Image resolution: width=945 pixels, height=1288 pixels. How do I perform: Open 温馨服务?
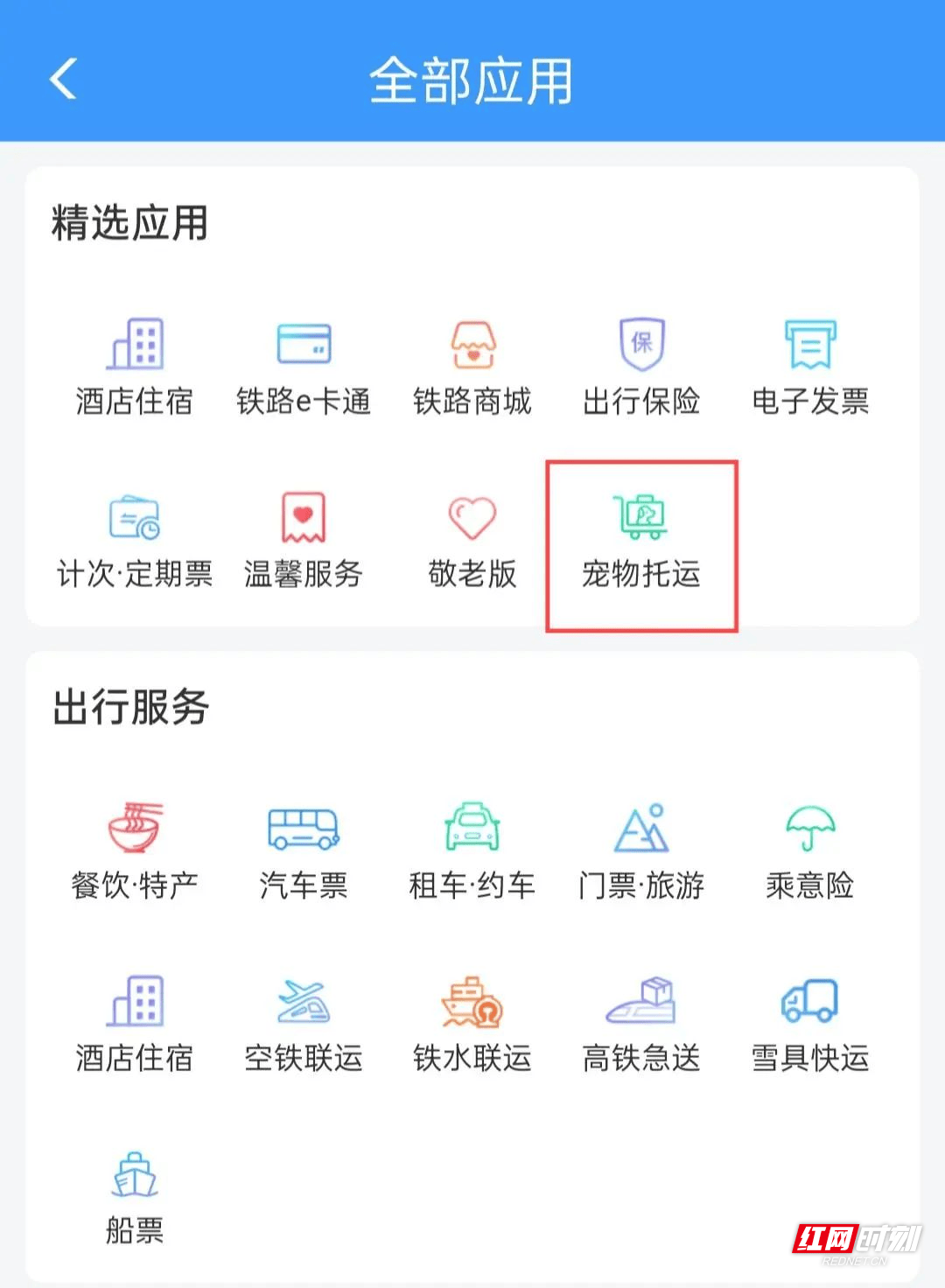click(303, 539)
